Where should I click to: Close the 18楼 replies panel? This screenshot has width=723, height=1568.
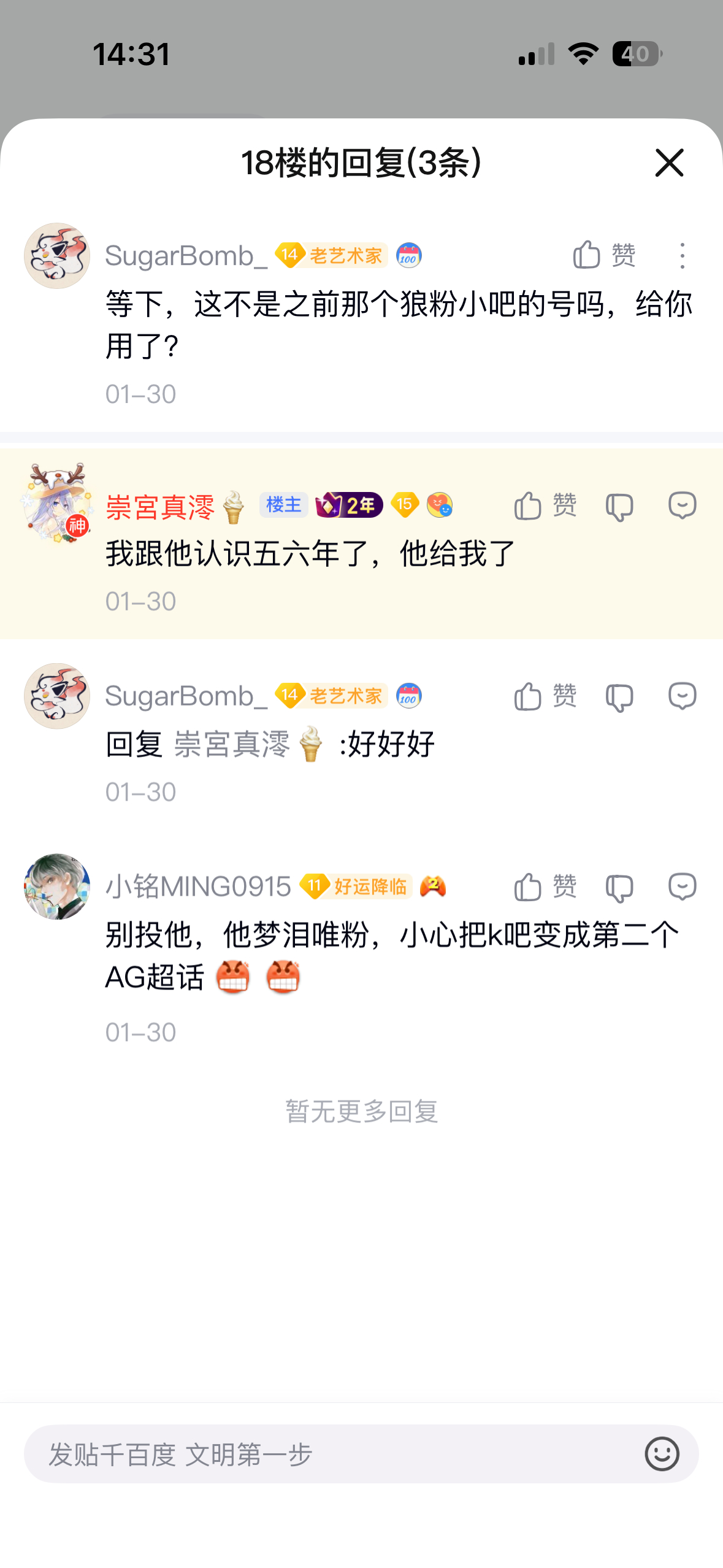pos(669,163)
